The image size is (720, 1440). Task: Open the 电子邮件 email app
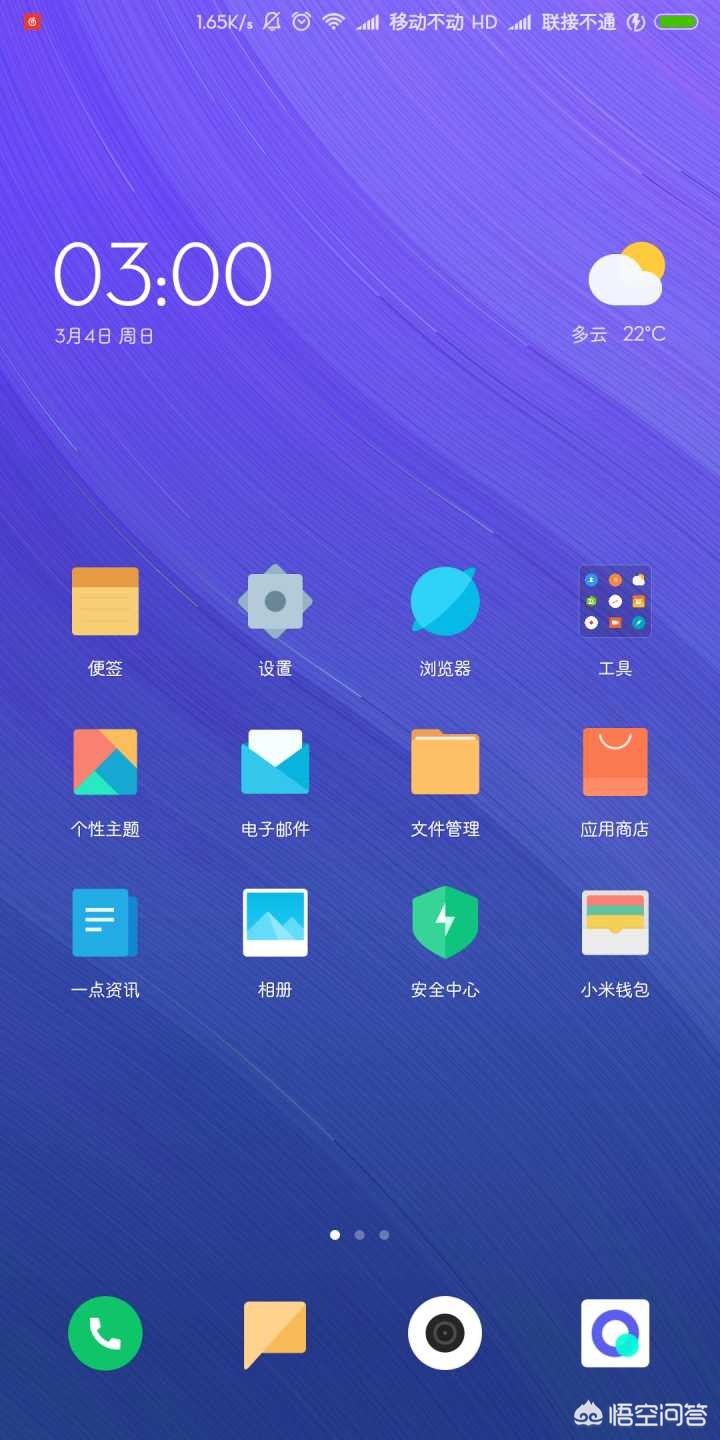pyautogui.click(x=275, y=762)
